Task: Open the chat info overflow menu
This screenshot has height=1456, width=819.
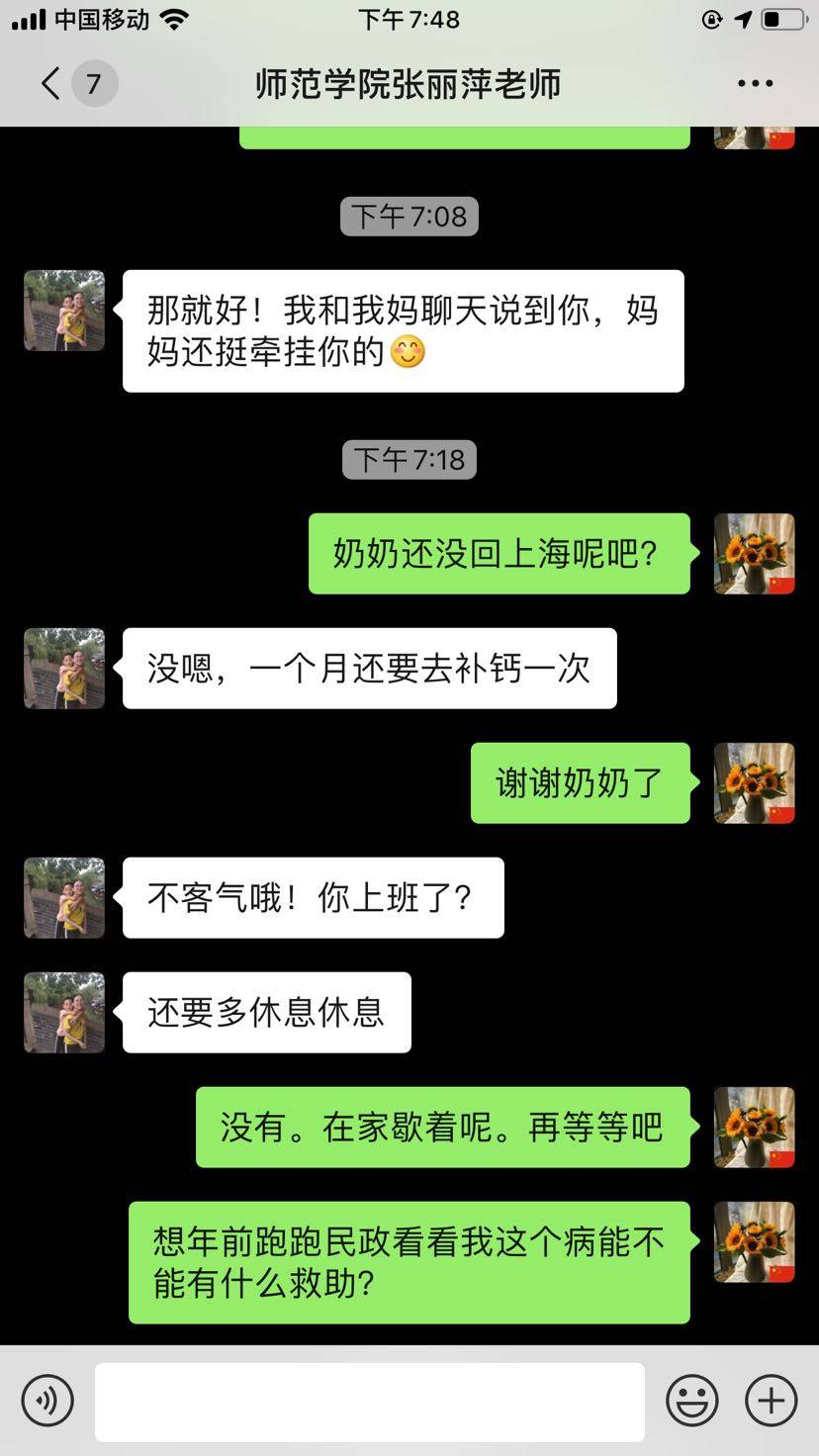Action: [x=755, y=84]
